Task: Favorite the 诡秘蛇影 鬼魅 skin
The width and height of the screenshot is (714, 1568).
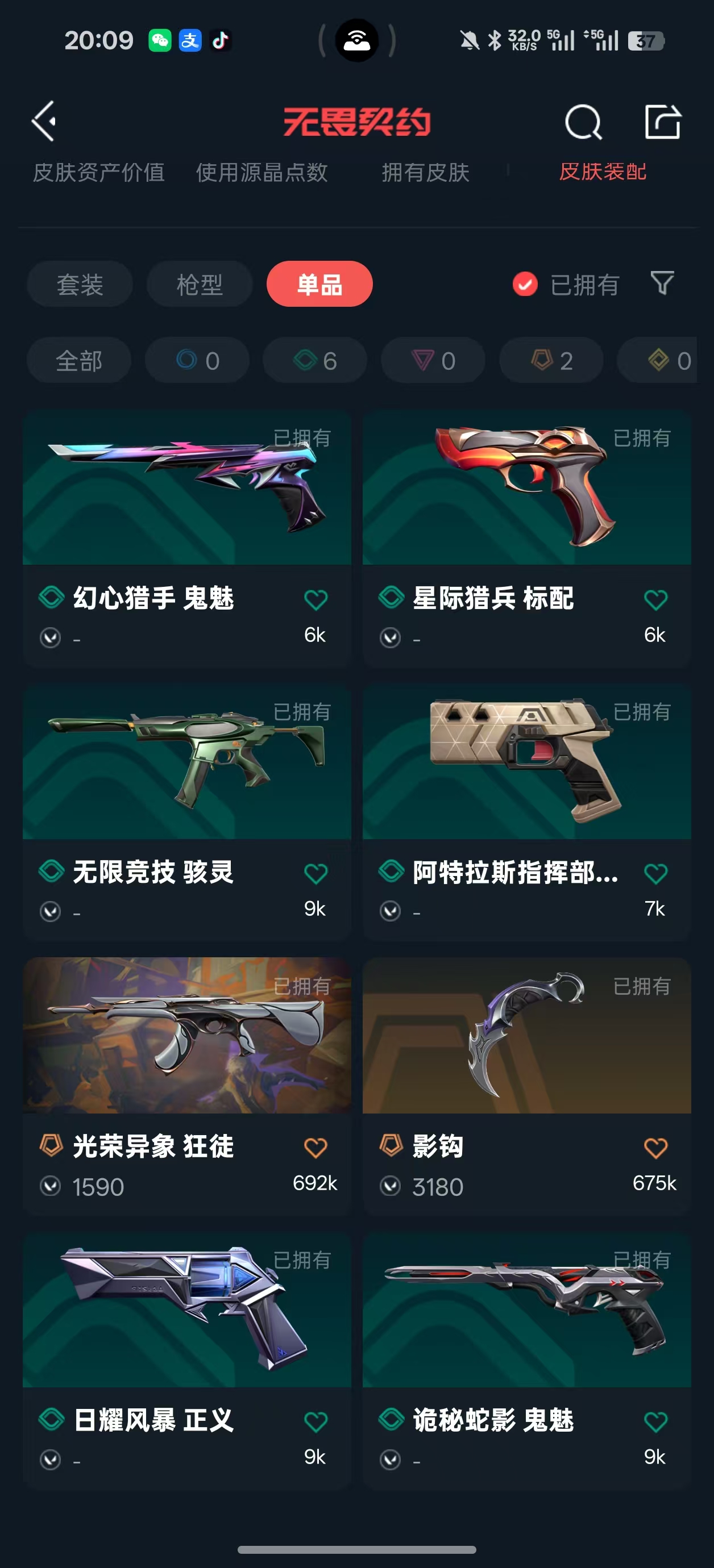Action: (655, 1422)
